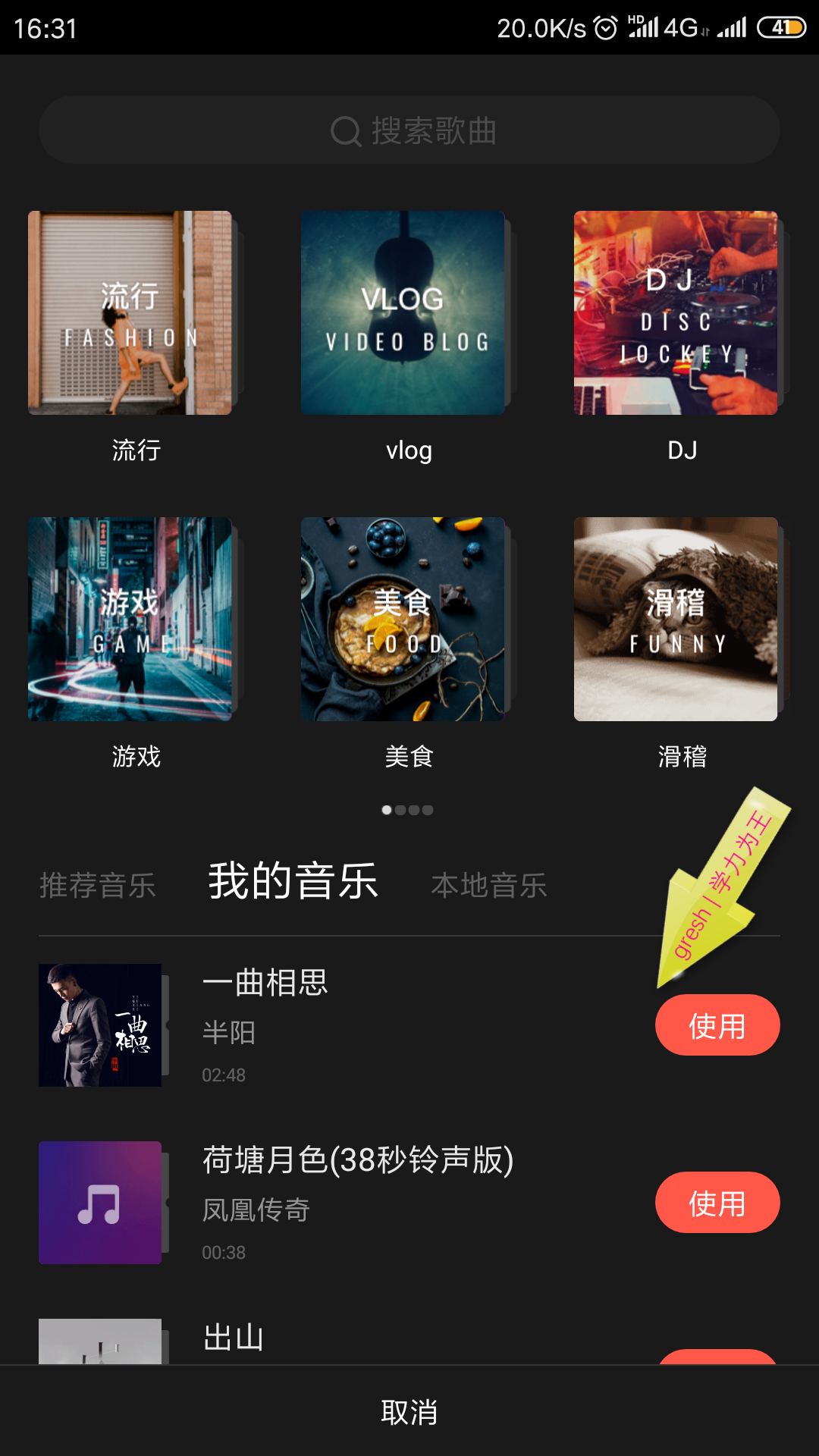Switch to the 本地音乐 tab
The width and height of the screenshot is (819, 1456).
(489, 885)
